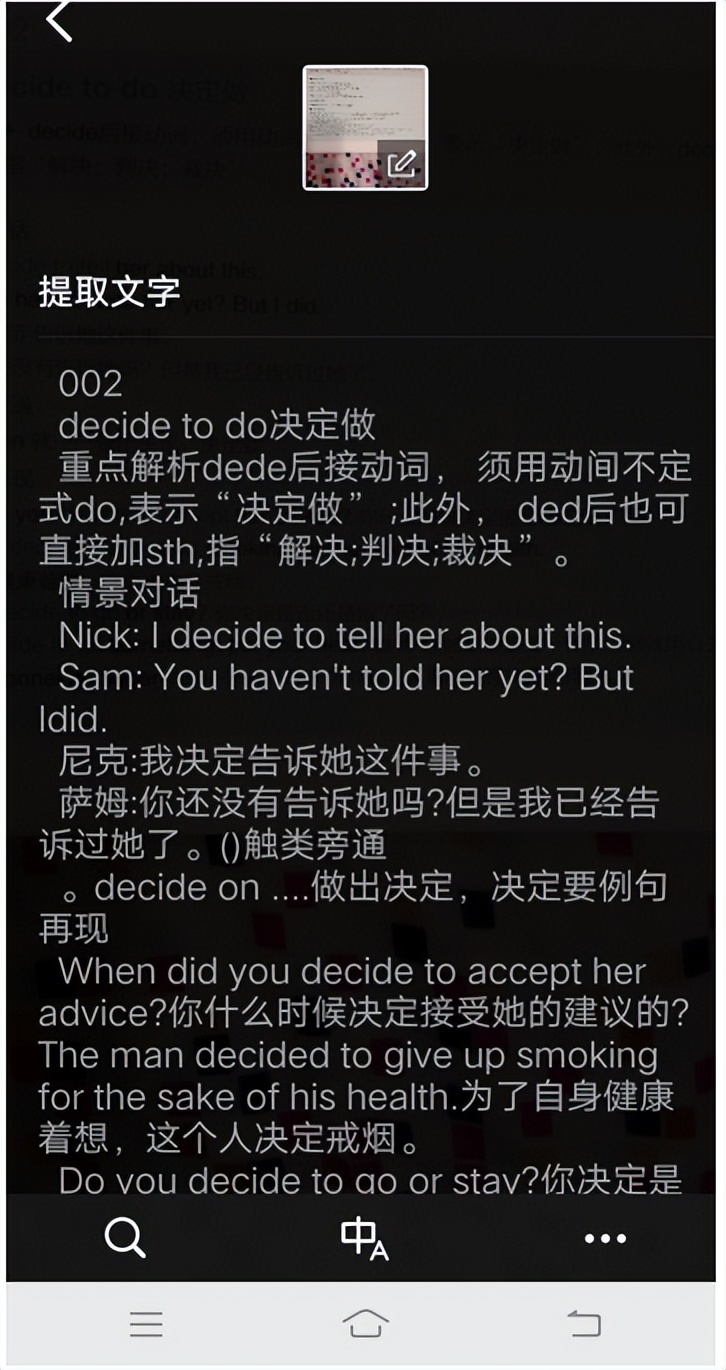Go back using the top-left arrow
This screenshot has width=726, height=1370.
(59, 21)
